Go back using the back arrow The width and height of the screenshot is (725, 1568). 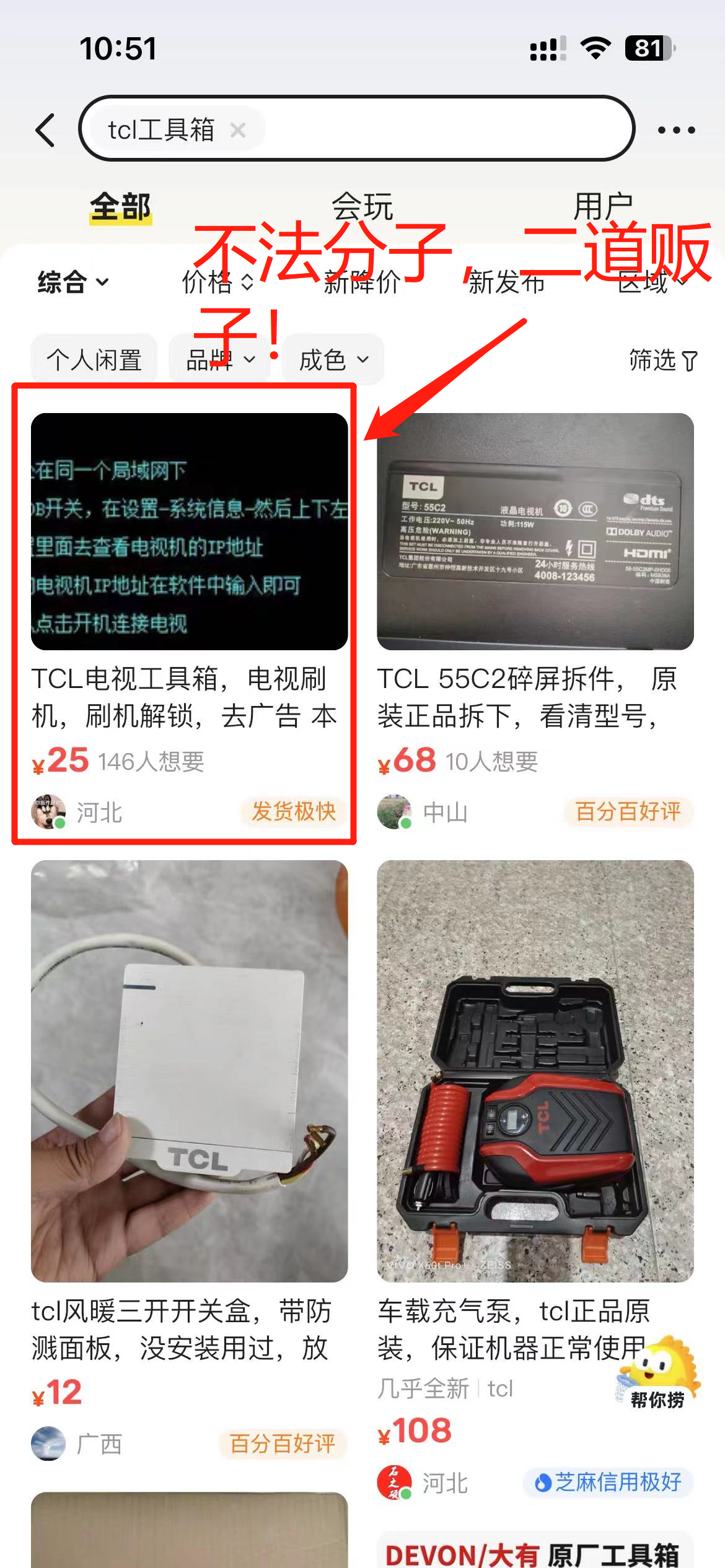(45, 130)
